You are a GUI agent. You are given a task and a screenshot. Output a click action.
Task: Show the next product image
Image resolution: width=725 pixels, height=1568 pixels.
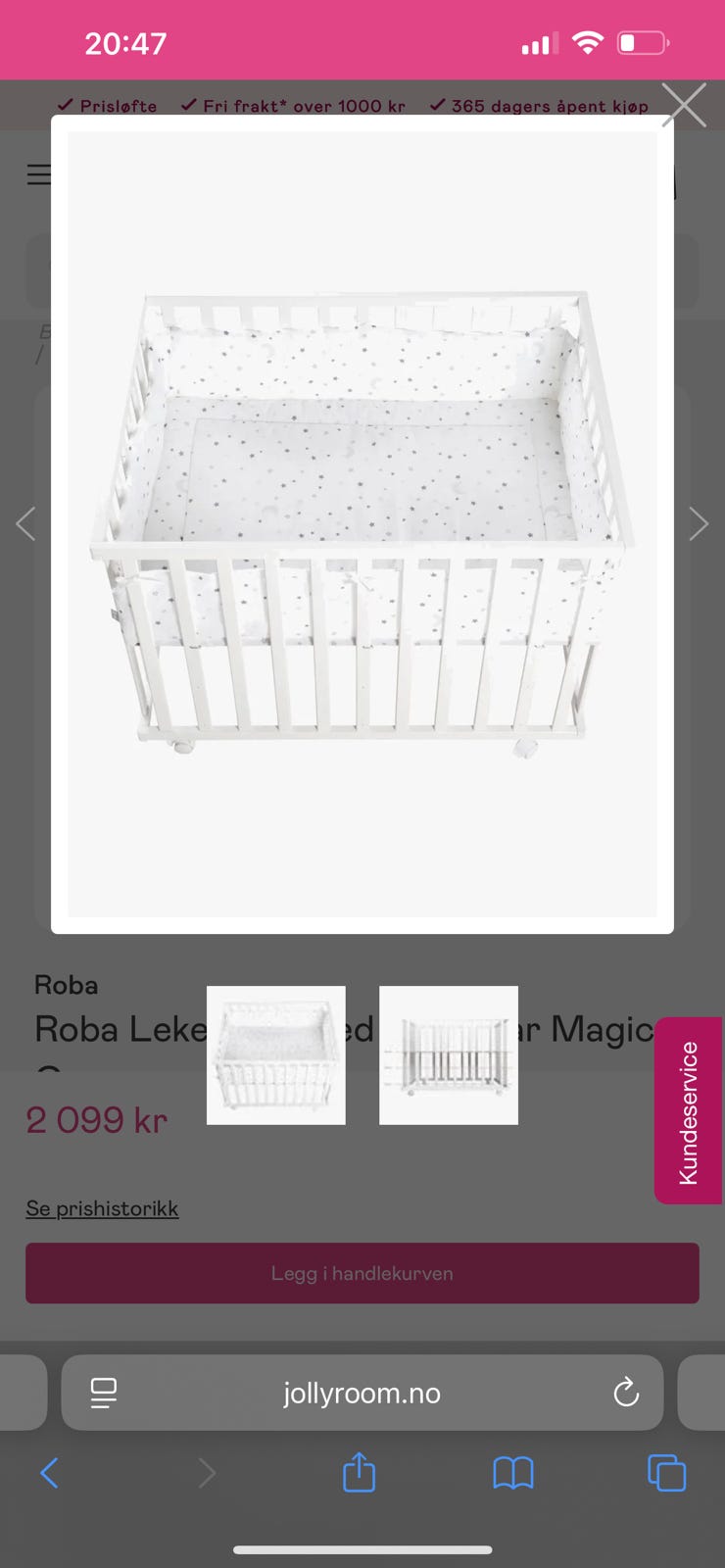point(698,524)
